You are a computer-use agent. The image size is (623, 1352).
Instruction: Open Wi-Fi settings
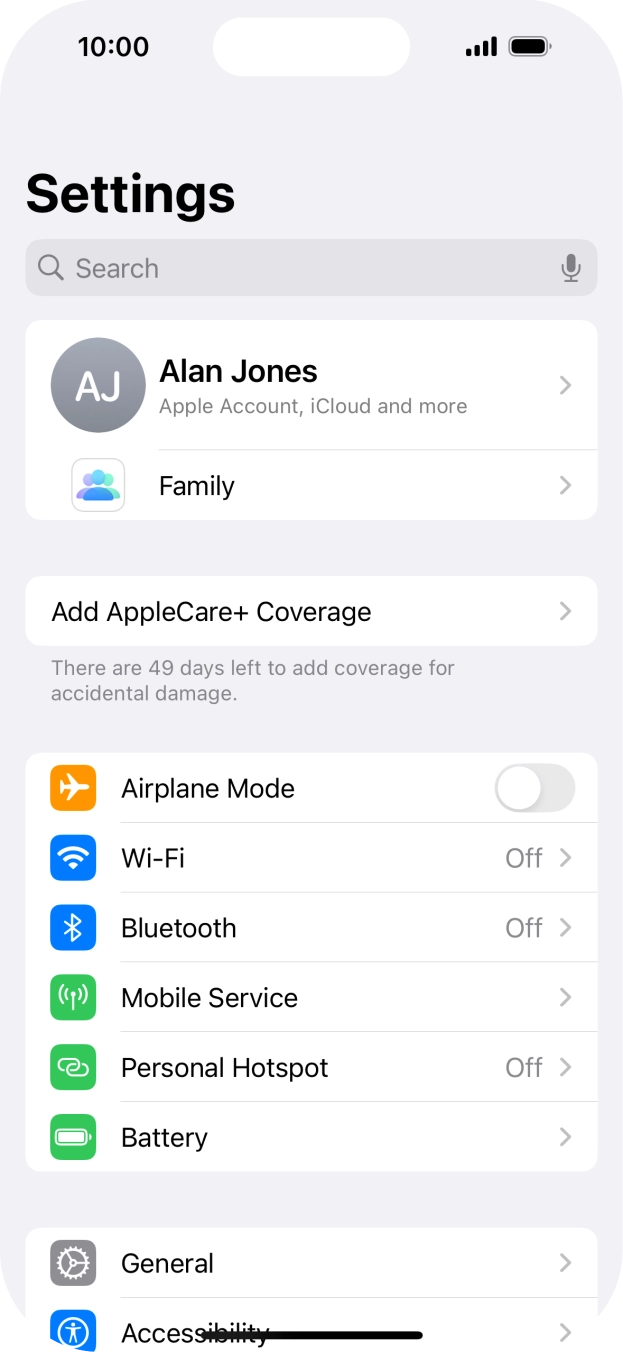[x=311, y=858]
